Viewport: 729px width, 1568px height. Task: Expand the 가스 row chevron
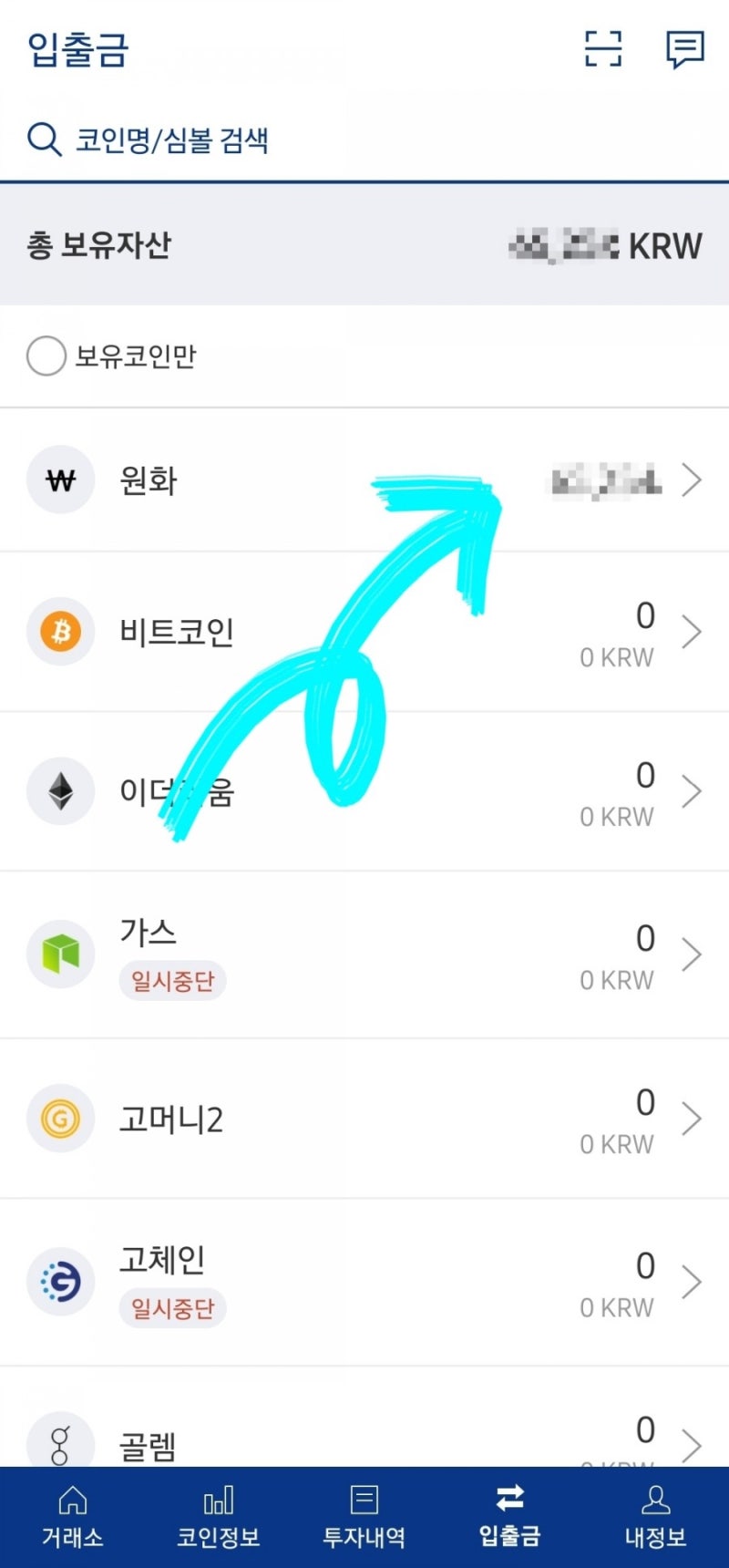point(693,954)
